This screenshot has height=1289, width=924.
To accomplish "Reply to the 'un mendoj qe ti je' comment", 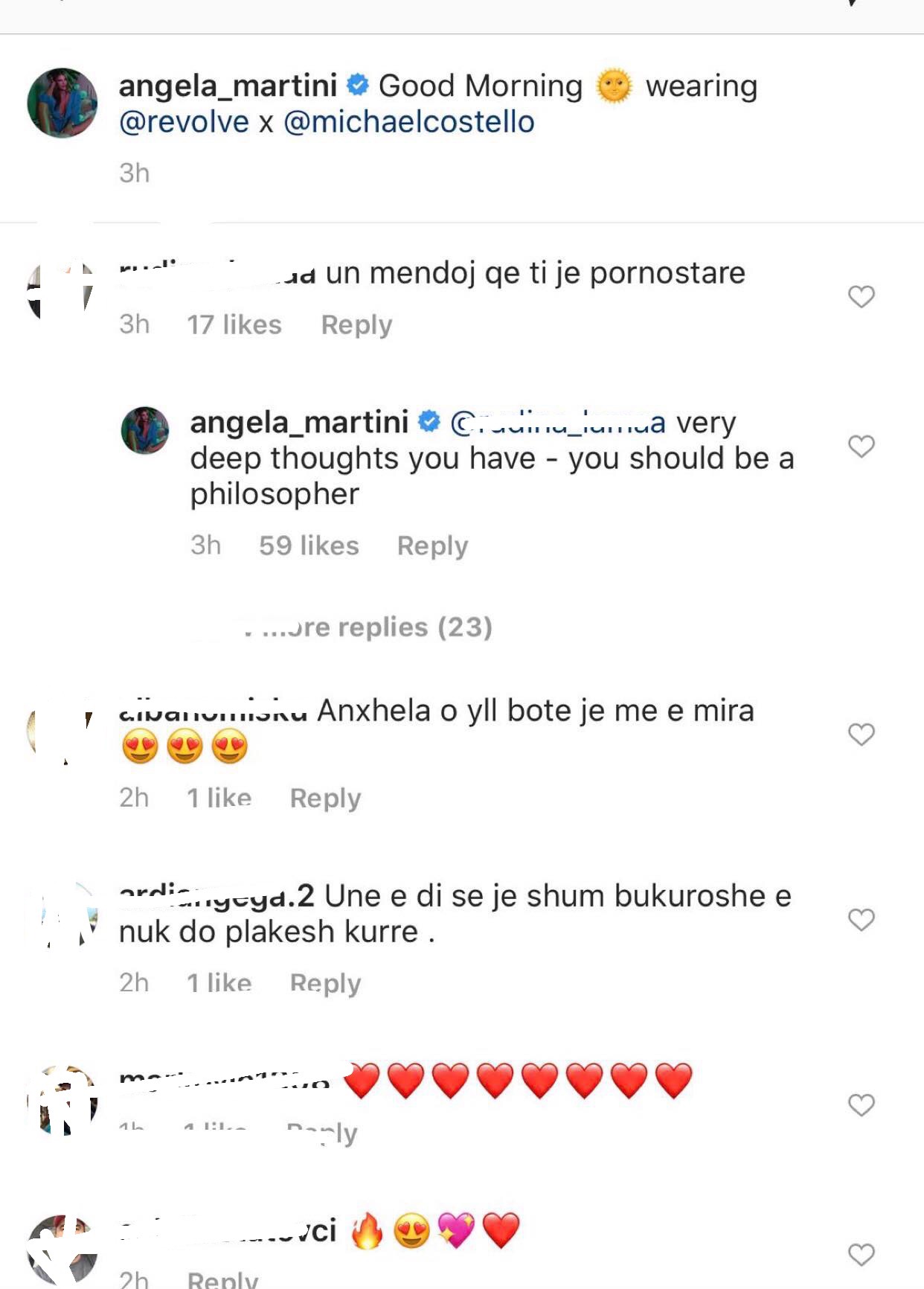I will pyautogui.click(x=356, y=325).
